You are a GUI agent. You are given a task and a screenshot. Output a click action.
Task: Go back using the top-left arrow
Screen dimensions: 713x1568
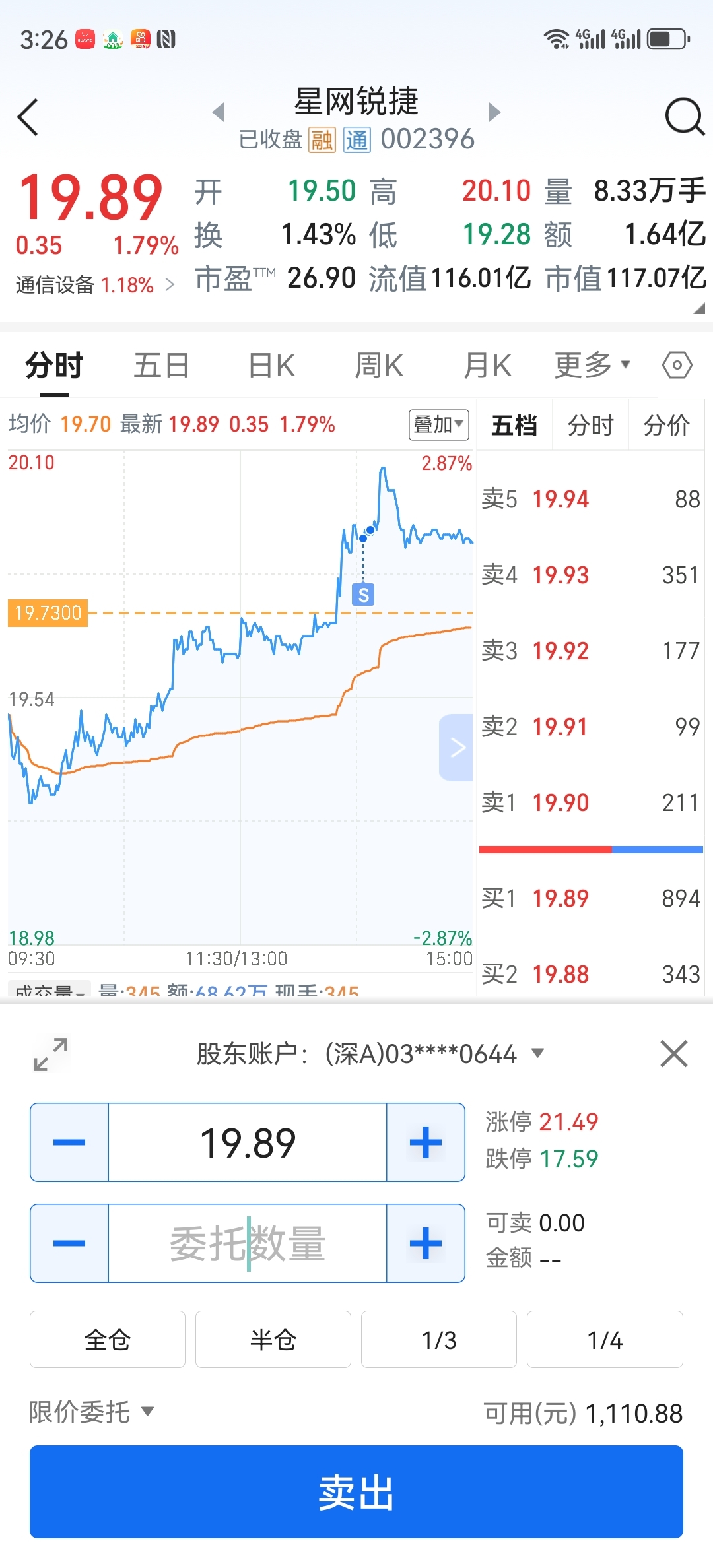pos(28,117)
